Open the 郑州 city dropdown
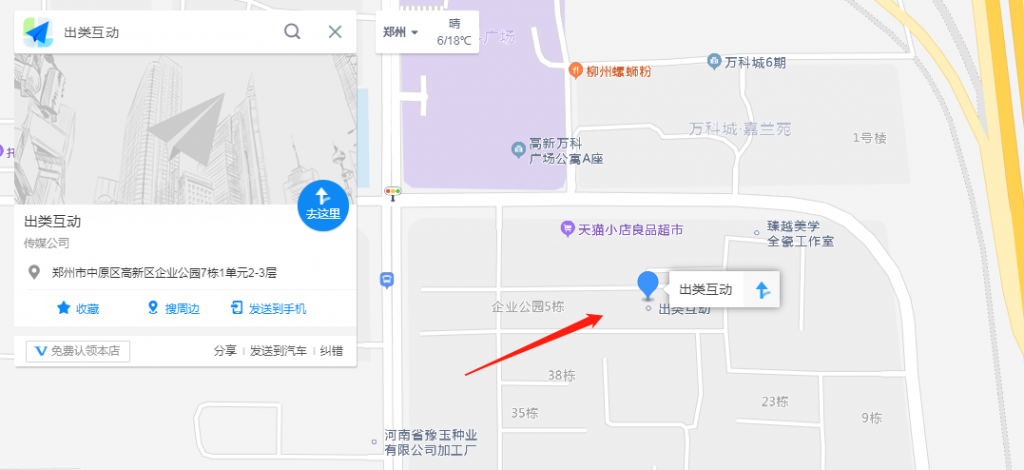The width and height of the screenshot is (1024, 470). (x=401, y=32)
